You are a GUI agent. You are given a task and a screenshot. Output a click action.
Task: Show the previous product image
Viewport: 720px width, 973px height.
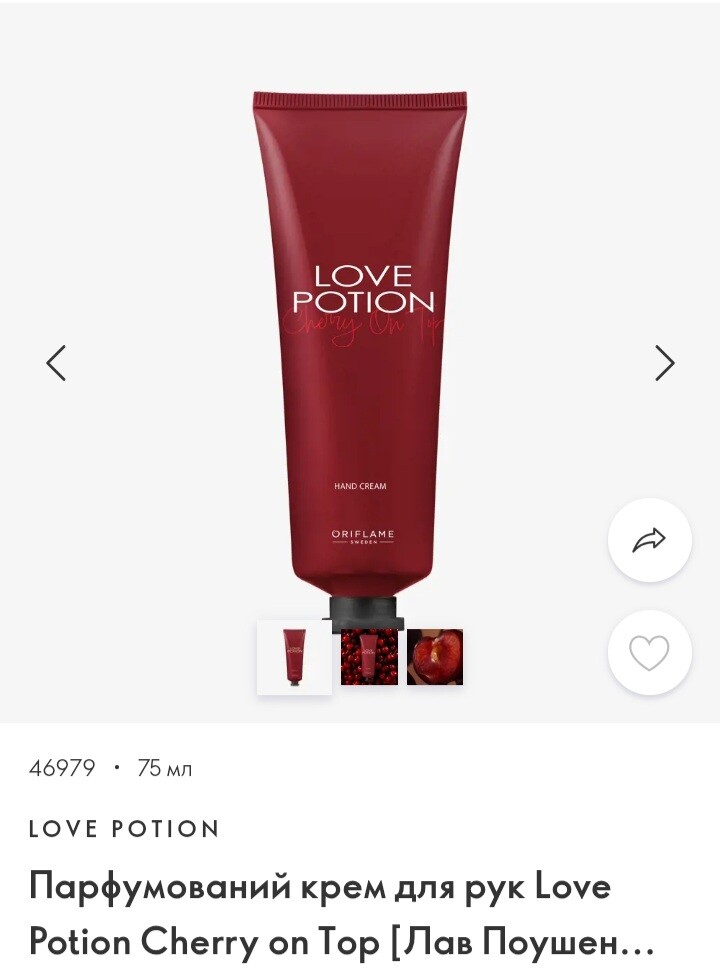pyautogui.click(x=56, y=363)
